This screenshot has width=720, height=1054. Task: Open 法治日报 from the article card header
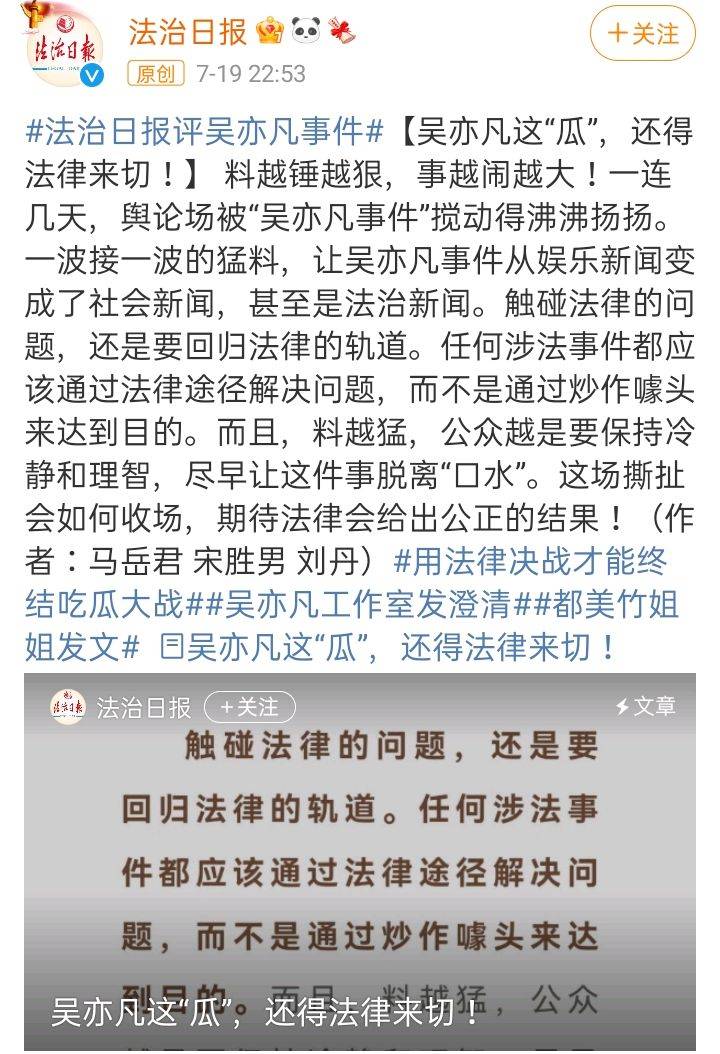pyautogui.click(x=143, y=708)
